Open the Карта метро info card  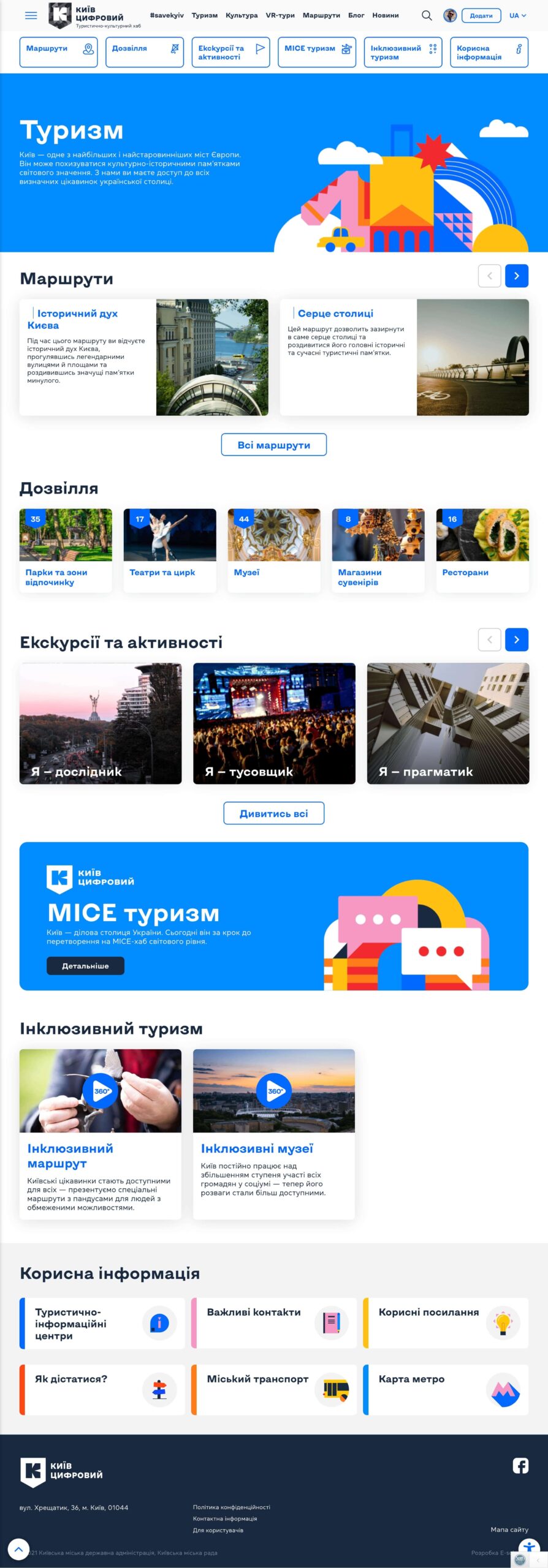[x=445, y=1390]
